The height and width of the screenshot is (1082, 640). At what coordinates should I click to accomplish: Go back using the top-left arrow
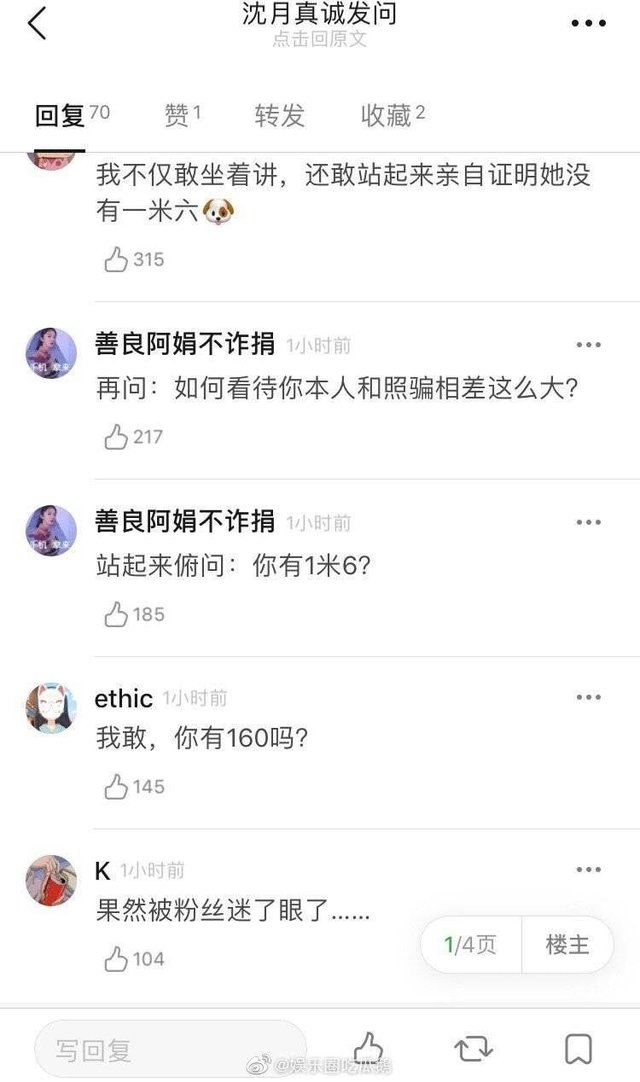click(x=37, y=22)
